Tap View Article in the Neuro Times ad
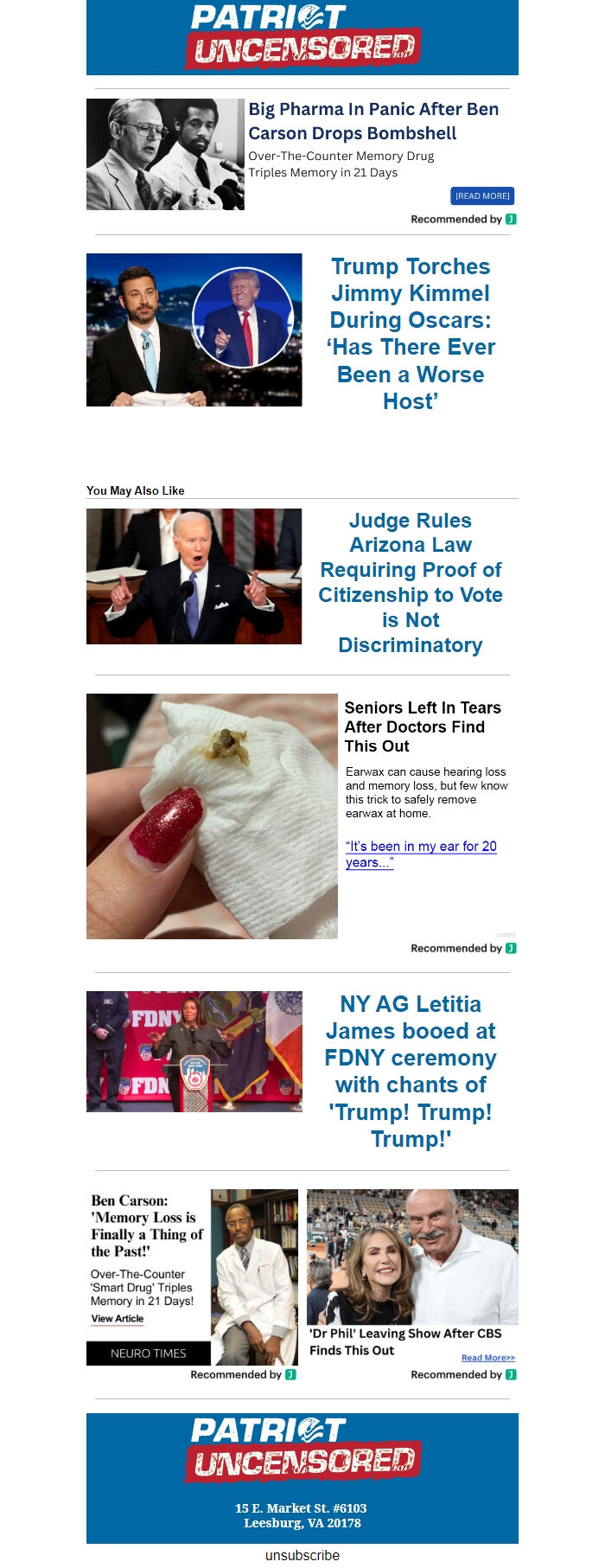The height and width of the screenshot is (1568, 605). [x=118, y=1319]
